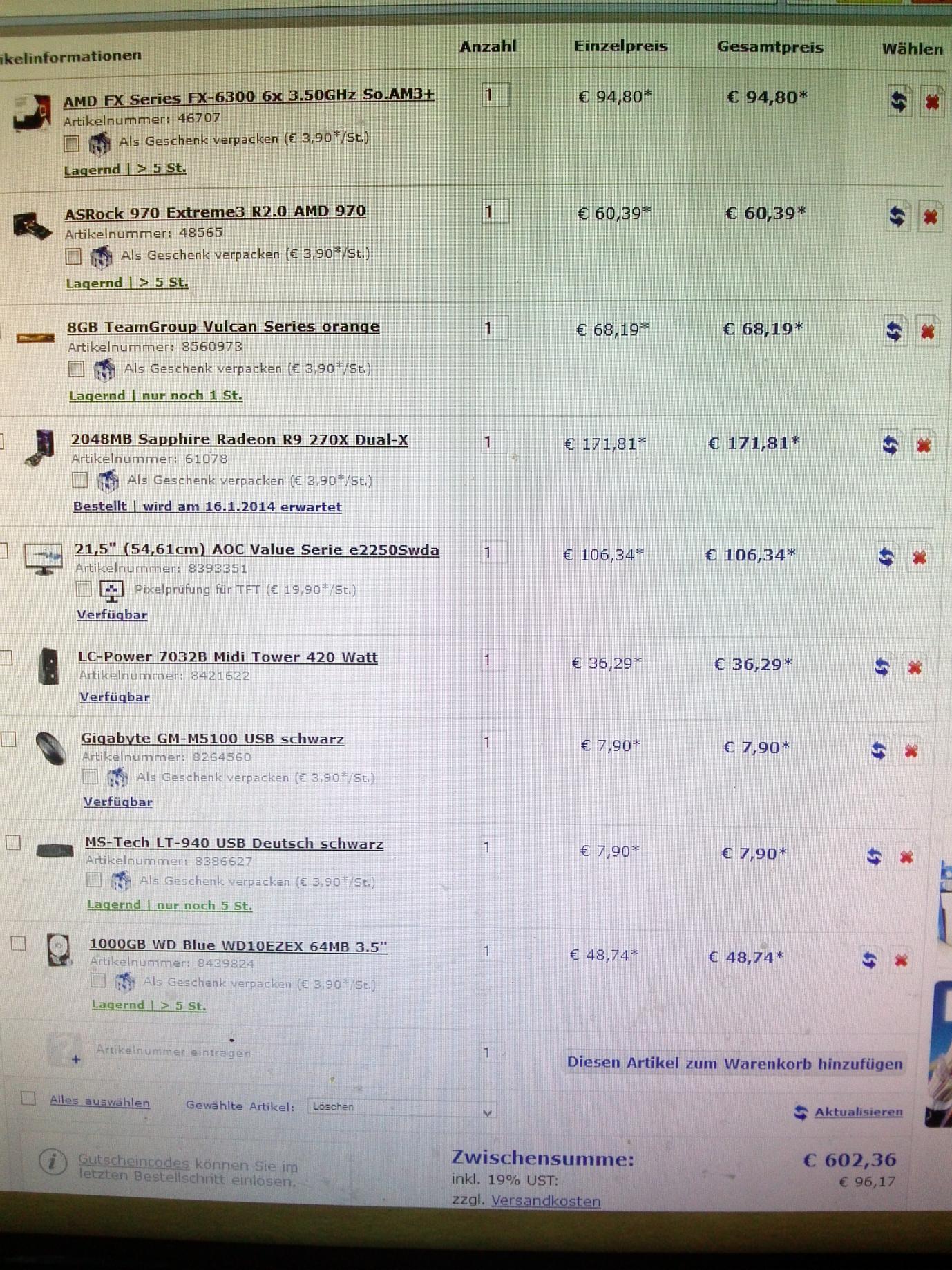This screenshot has height=1270, width=952.
Task: Open the 8GB TeamGroup Vulcan Series product link
Action: coord(223,326)
